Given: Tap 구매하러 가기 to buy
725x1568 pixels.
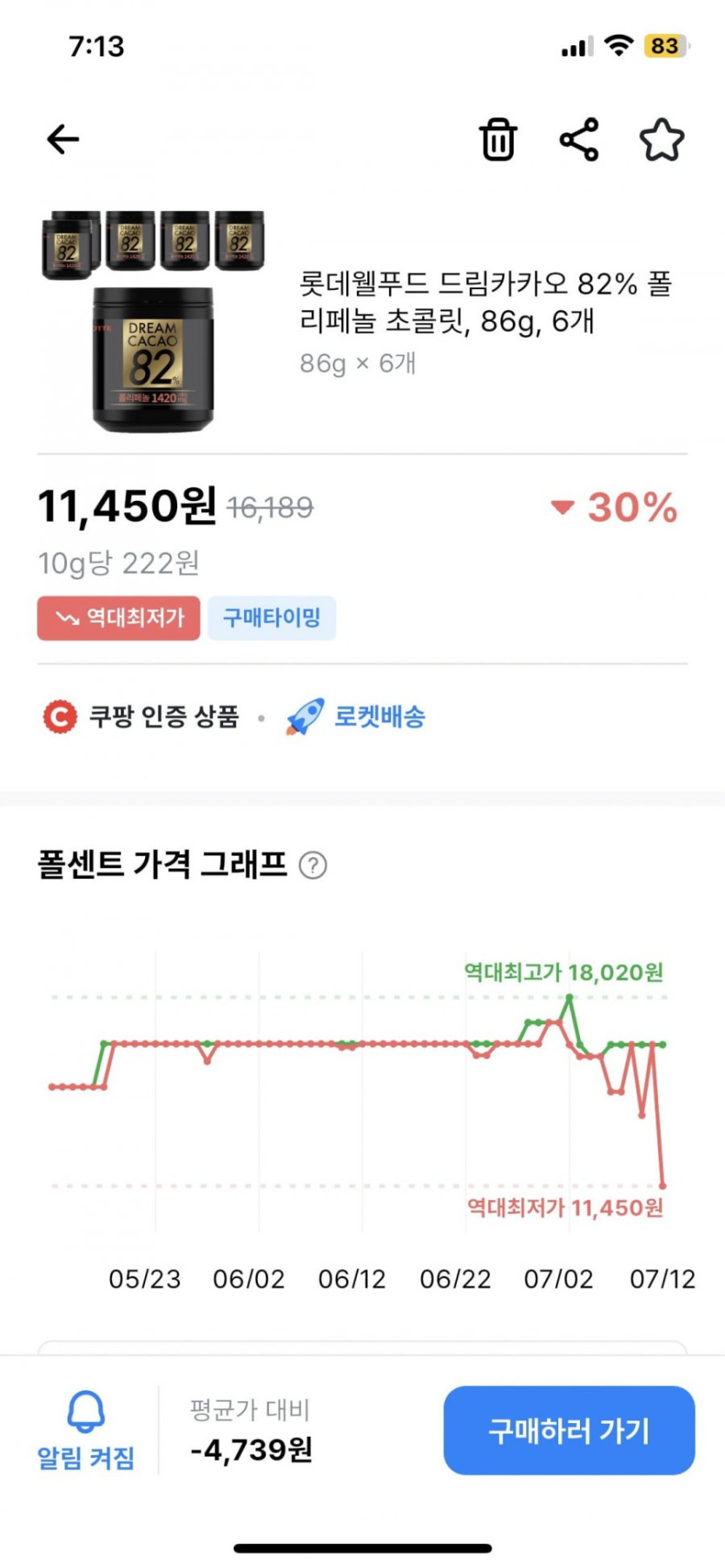Looking at the screenshot, I should (569, 1430).
